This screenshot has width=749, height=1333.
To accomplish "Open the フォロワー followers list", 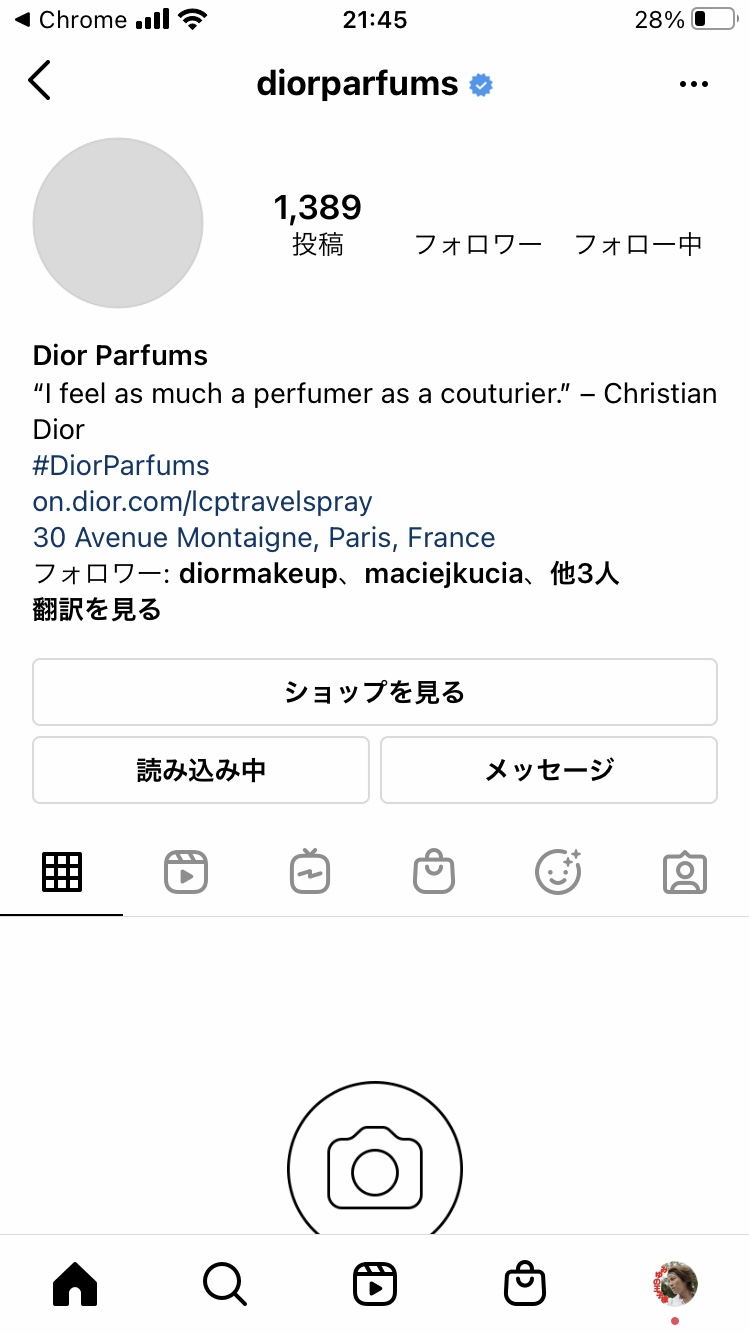I will pos(478,243).
